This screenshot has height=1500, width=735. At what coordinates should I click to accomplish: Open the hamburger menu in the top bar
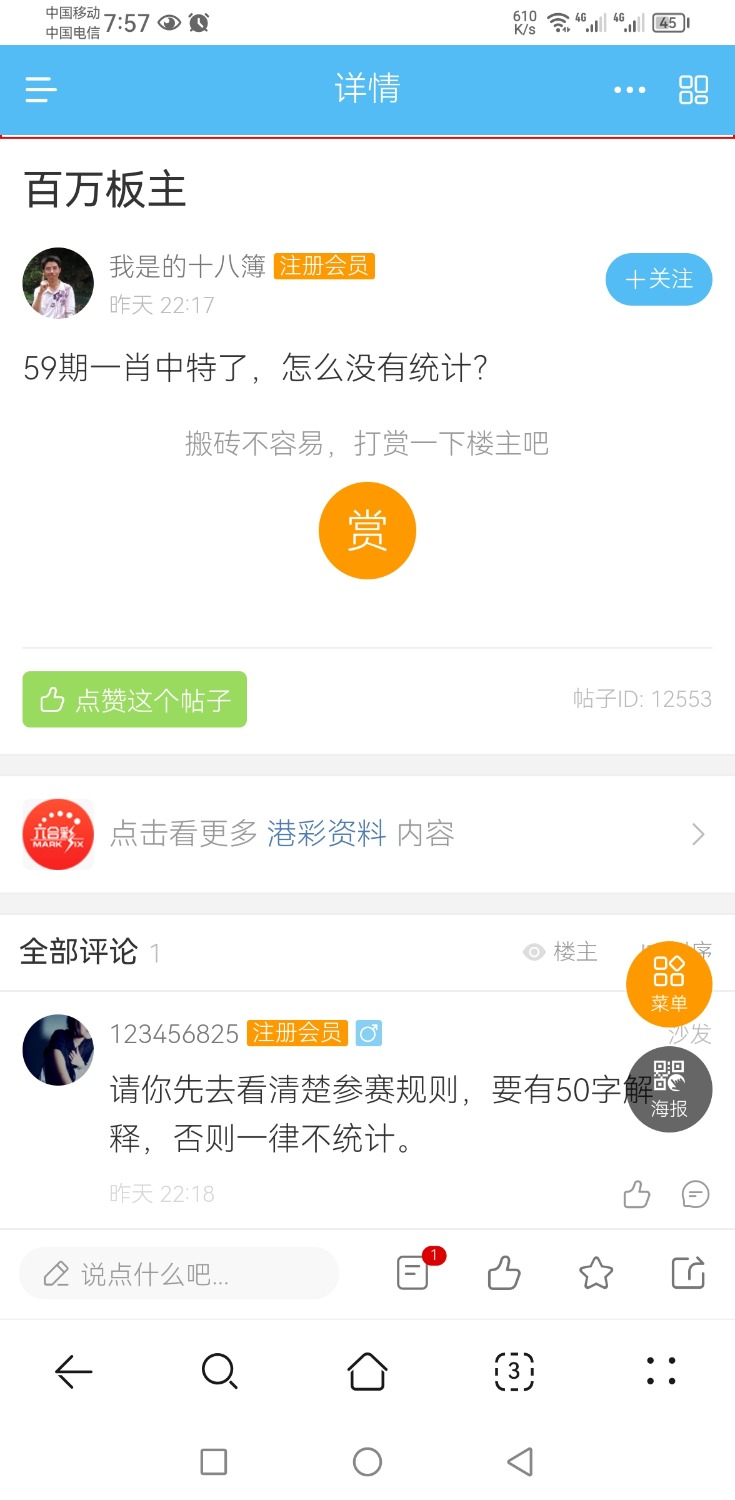[x=40, y=90]
